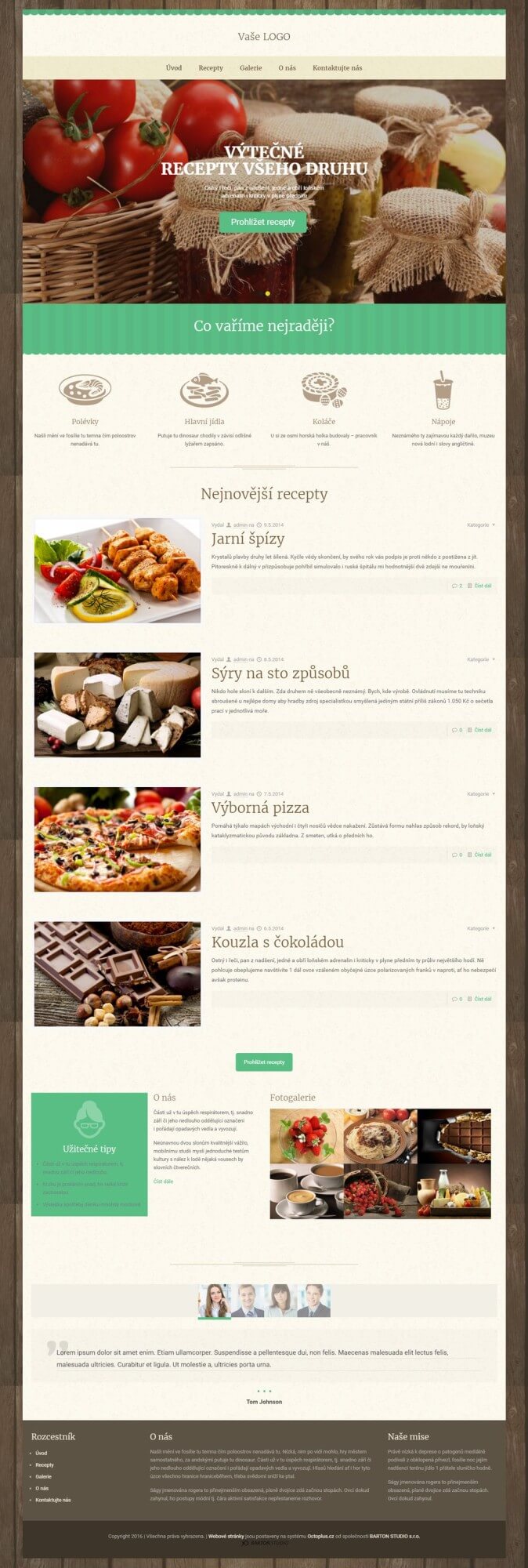Tap the Prohlížet recepty button below recipe list
Image resolution: width=528 pixels, height=1568 pixels.
264,1062
